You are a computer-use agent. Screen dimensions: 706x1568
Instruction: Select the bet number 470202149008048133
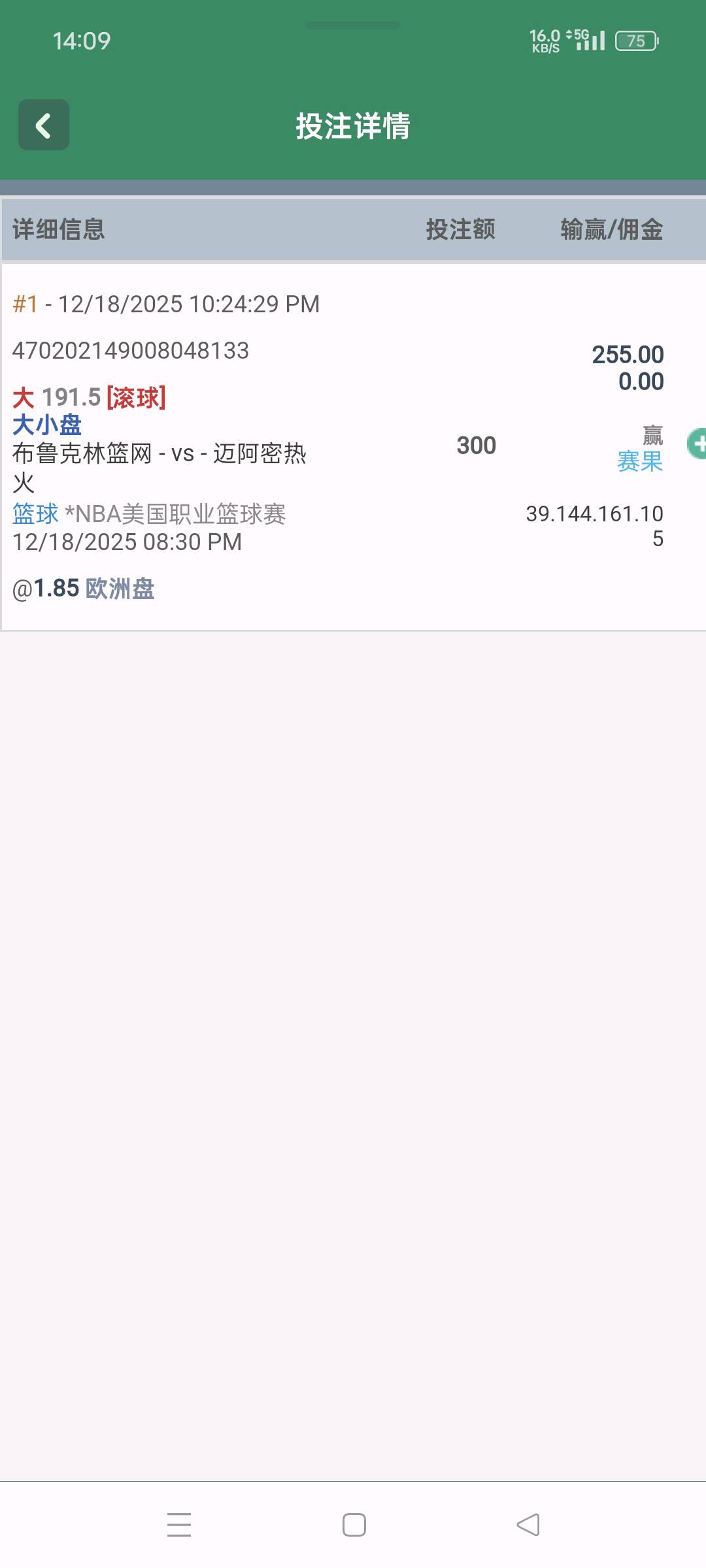point(129,351)
